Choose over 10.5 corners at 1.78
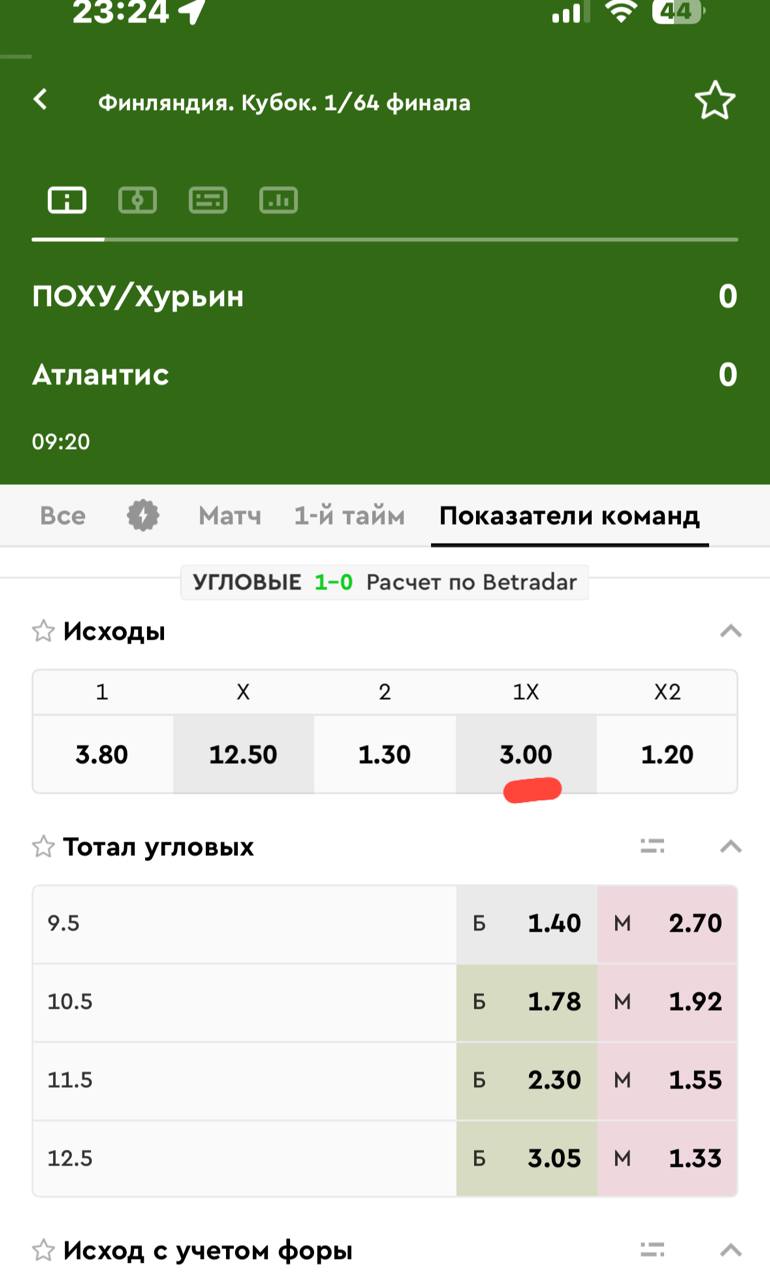 [x=527, y=1001]
